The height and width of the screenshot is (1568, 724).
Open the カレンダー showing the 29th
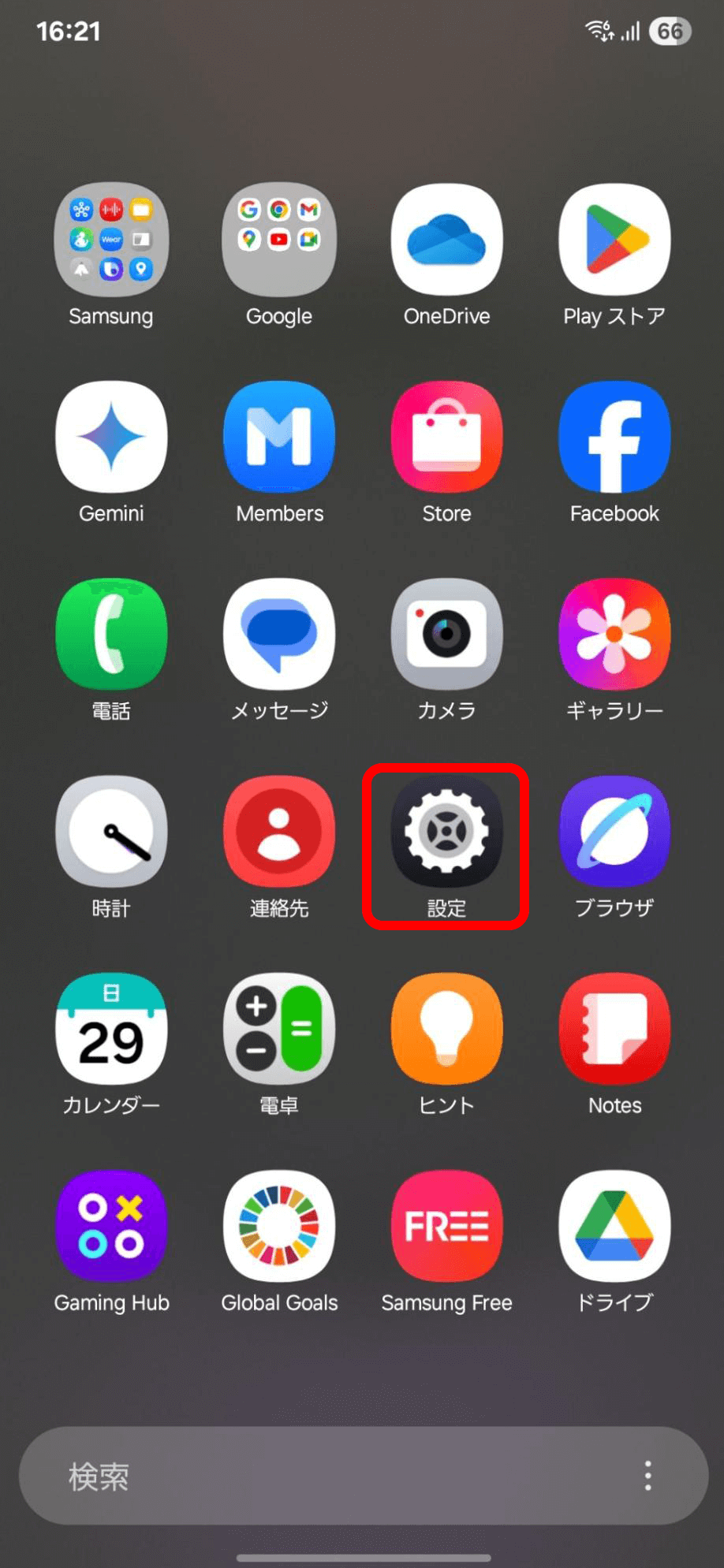111,1027
